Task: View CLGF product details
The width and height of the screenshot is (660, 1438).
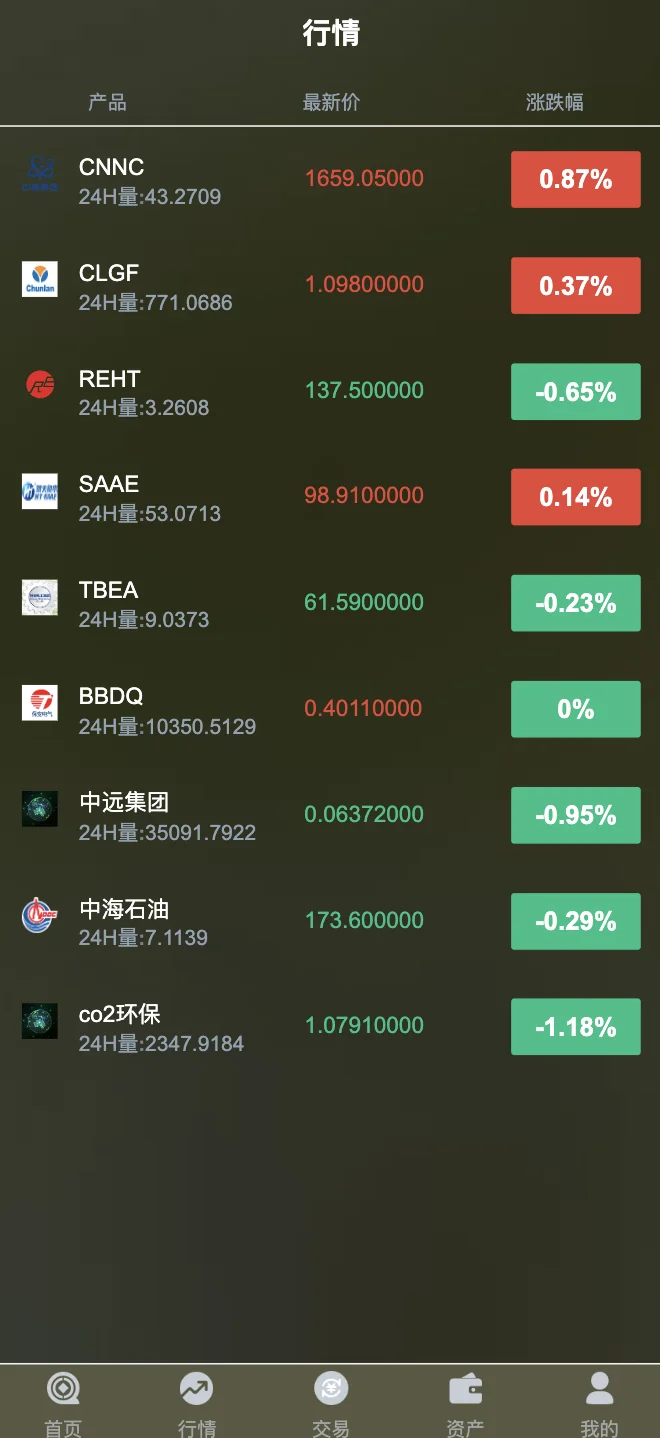Action: pos(330,286)
